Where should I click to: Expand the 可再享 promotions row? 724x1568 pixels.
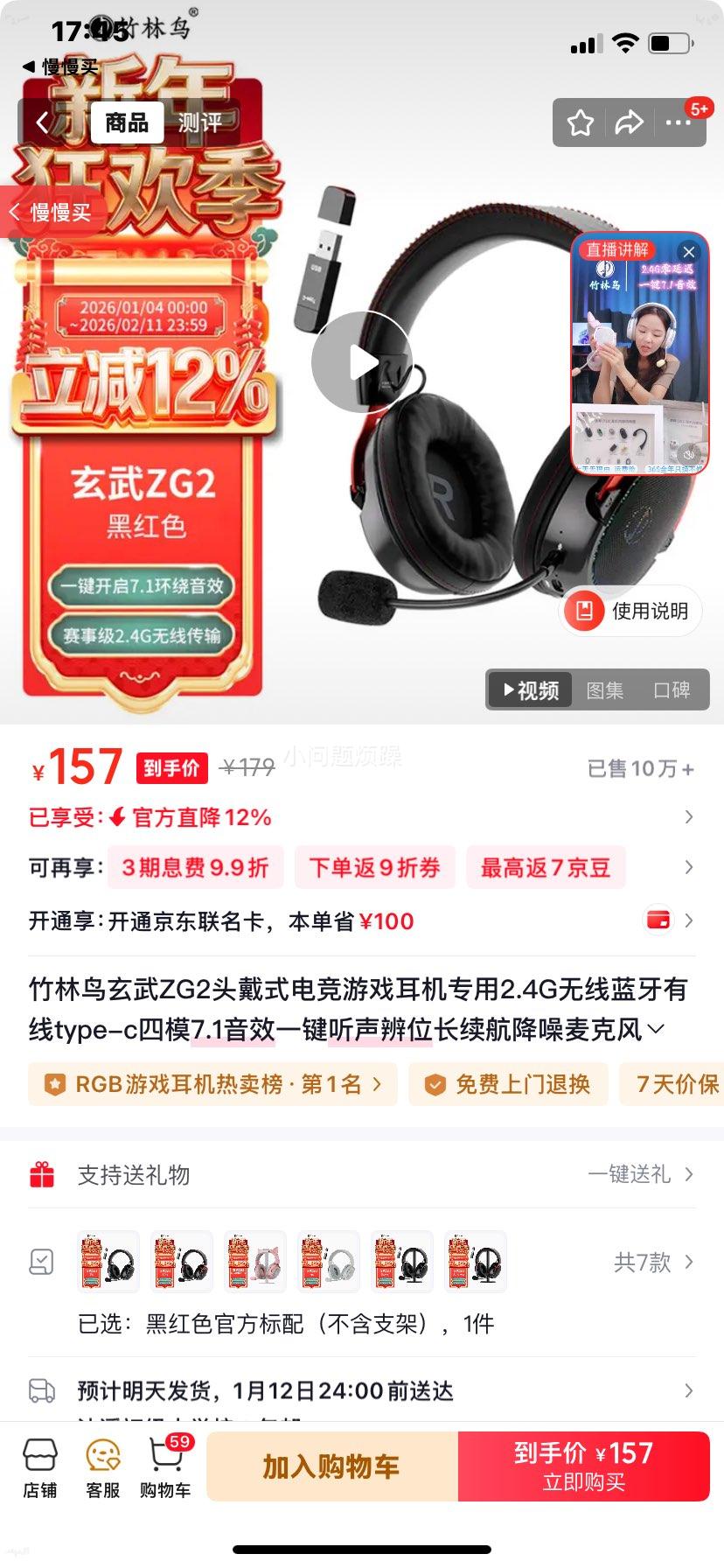690,868
